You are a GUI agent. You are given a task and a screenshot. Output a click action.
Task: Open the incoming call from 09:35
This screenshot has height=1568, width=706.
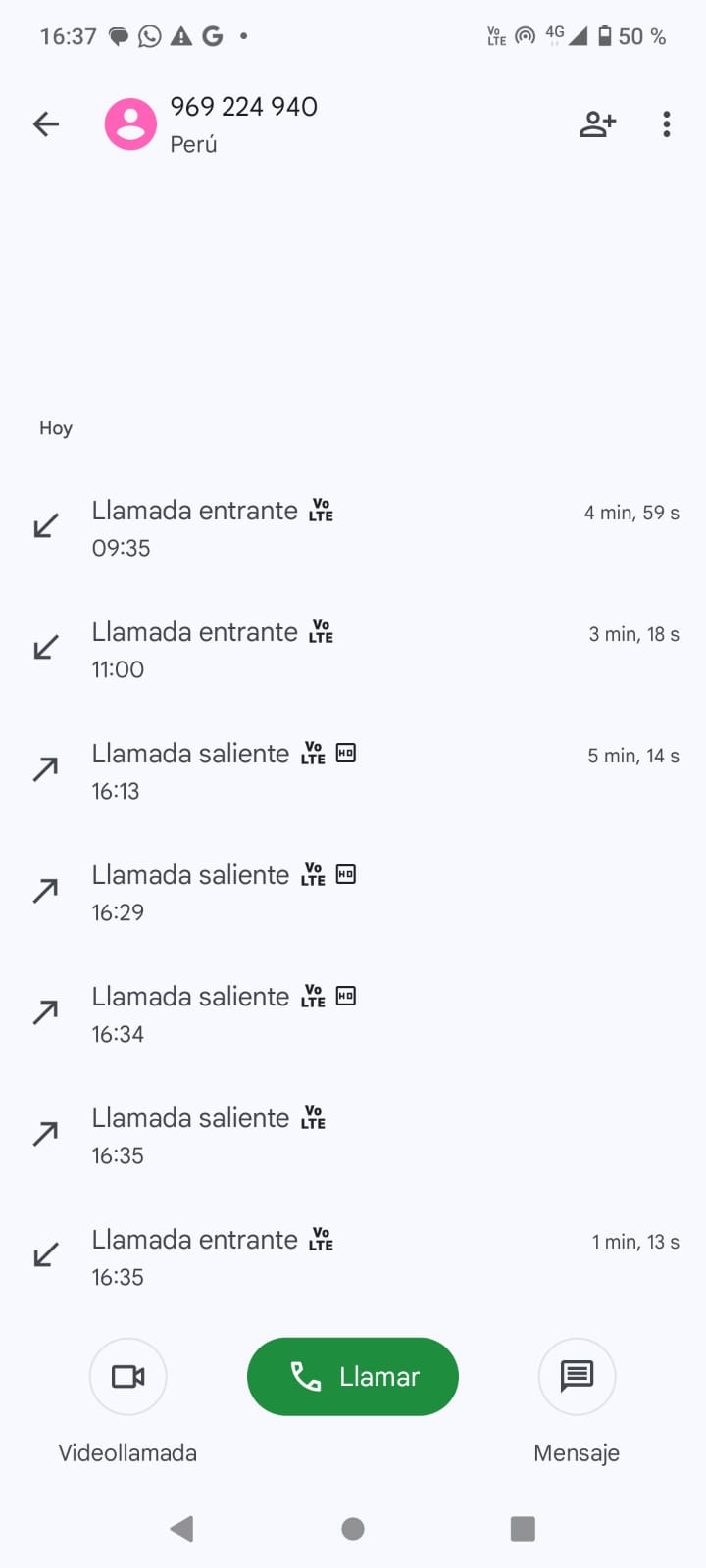pos(353,528)
